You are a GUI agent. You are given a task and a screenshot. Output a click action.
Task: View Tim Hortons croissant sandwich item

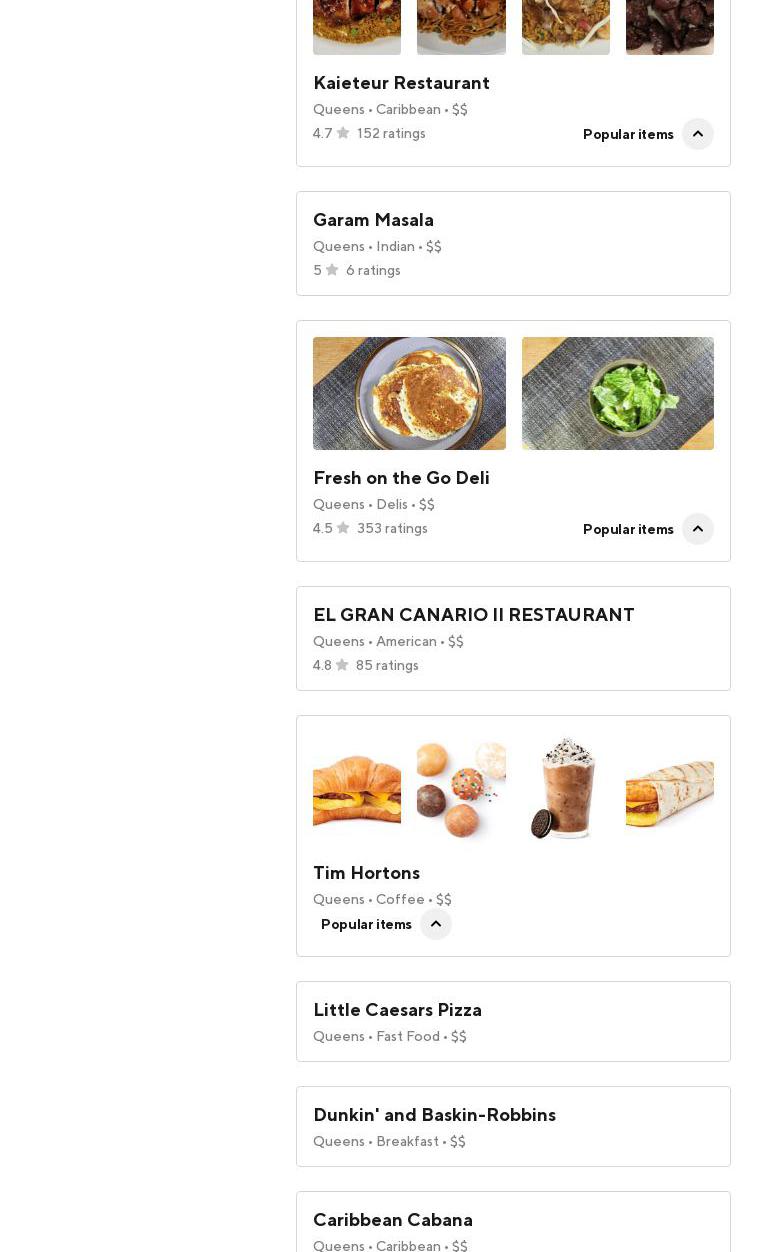tap(357, 790)
